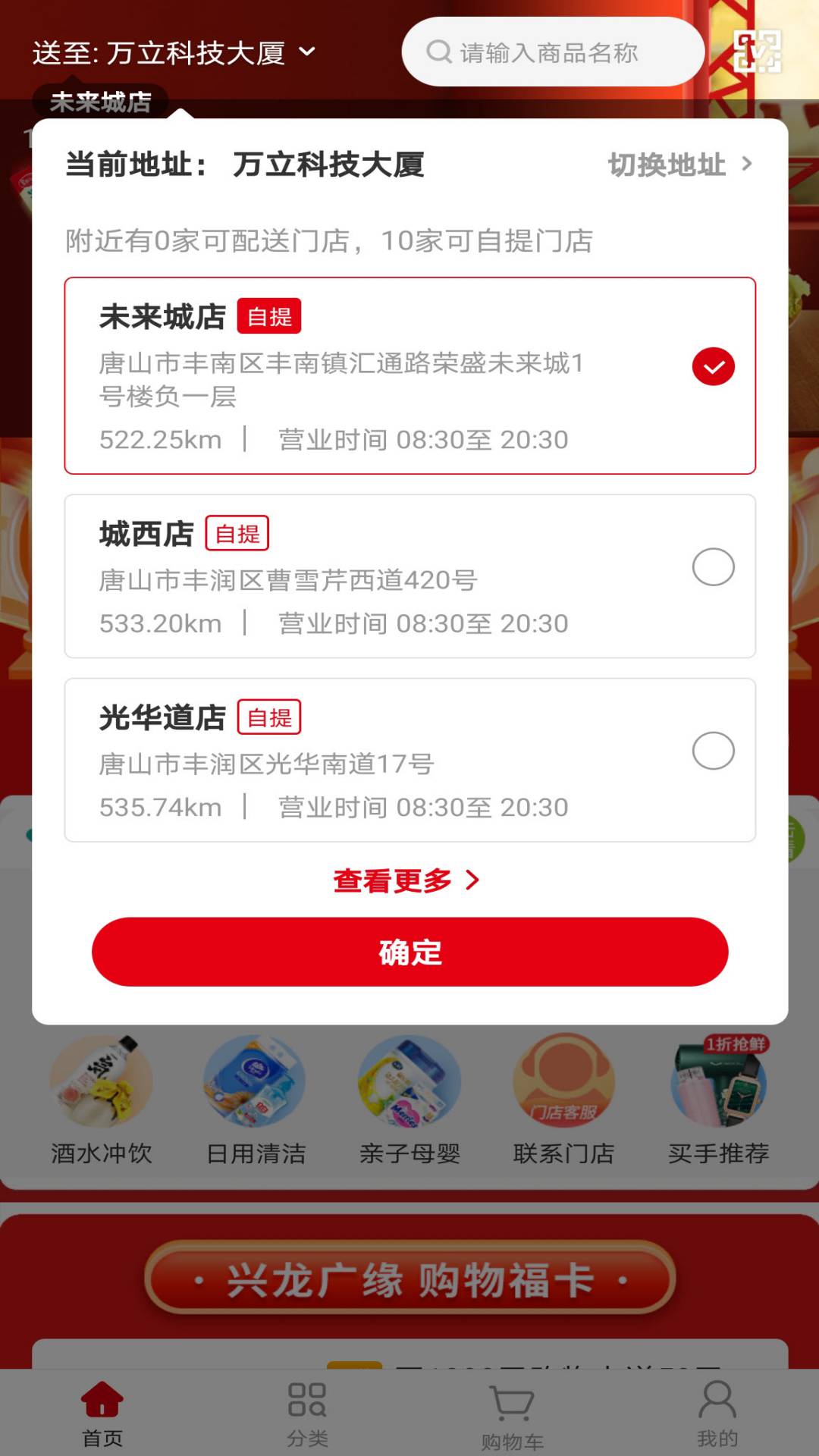Switch to the 分类 tab
This screenshot has width=819, height=1456.
307,1414
